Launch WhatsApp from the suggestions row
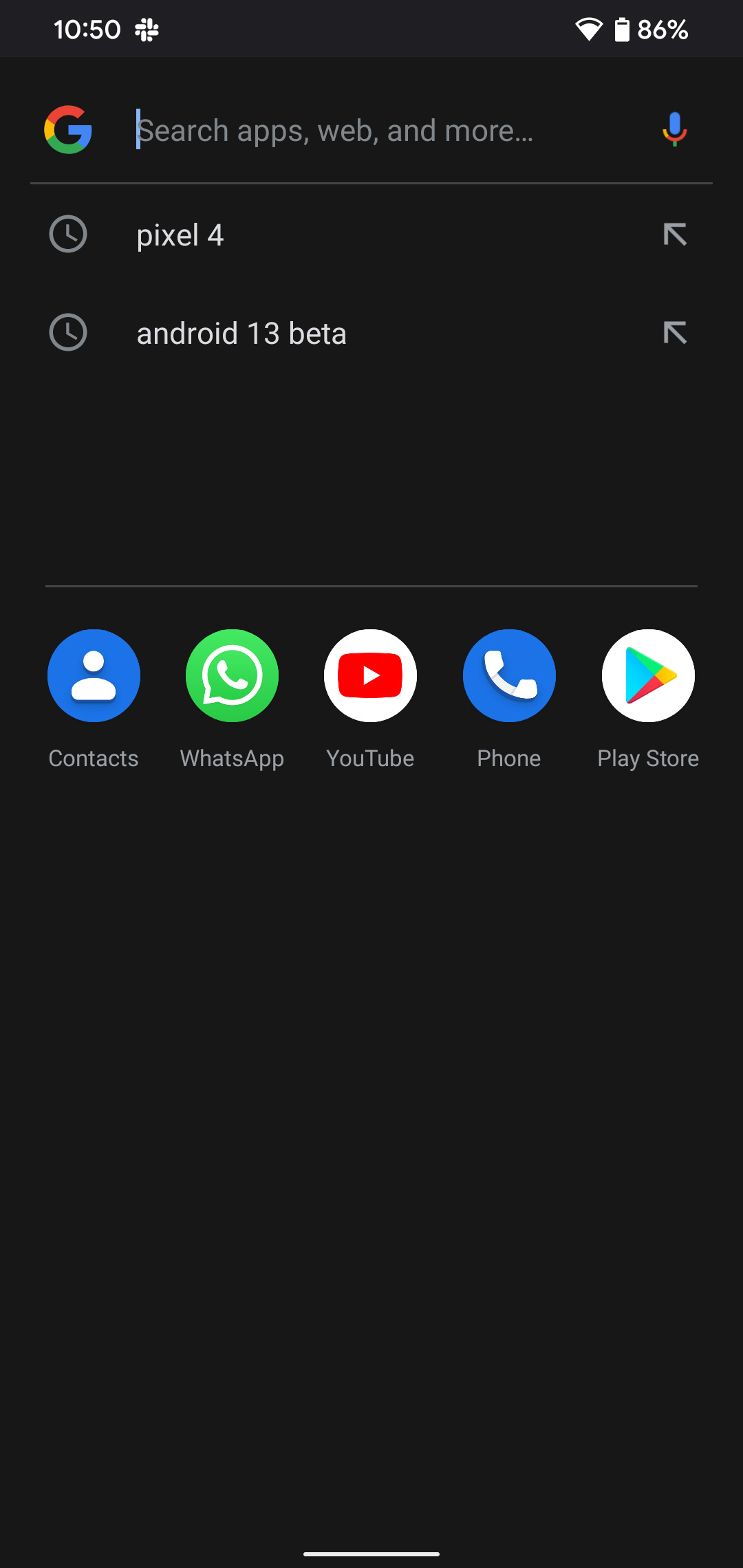Screen dimensions: 743x1568 coord(232,676)
